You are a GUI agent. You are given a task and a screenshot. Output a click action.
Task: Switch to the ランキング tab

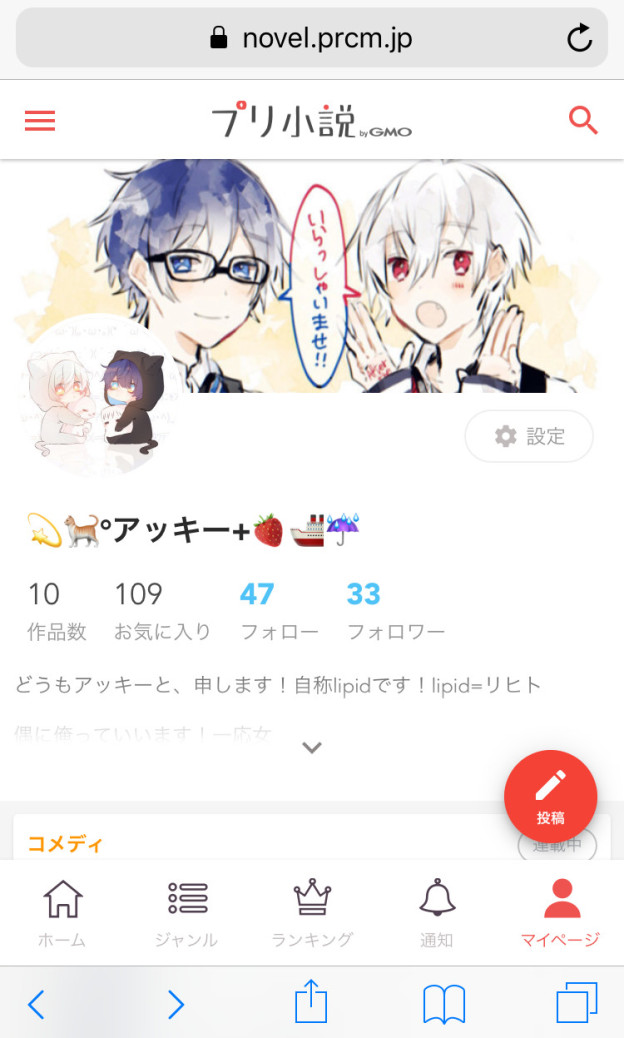[x=312, y=913]
